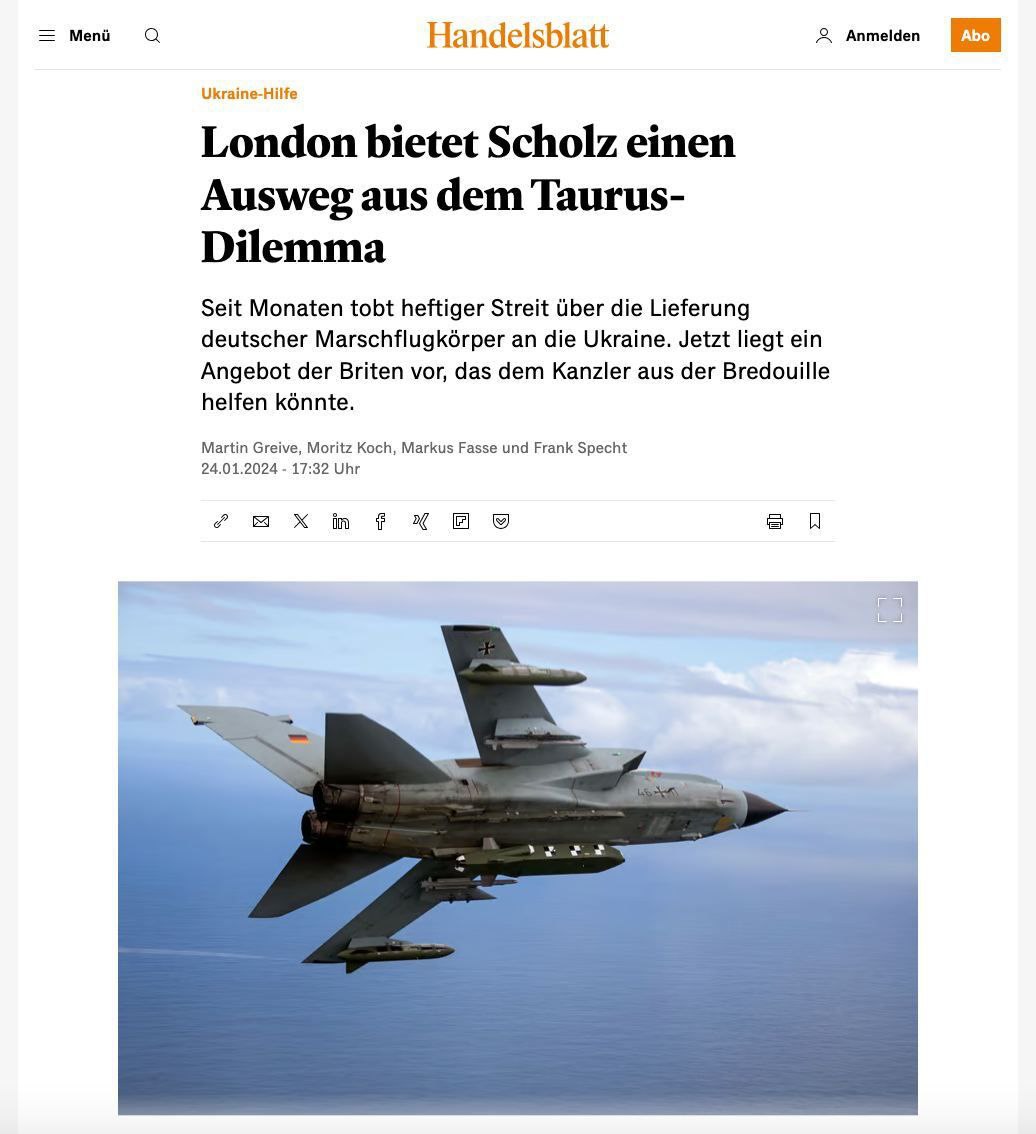Save the article to Pocket
Image resolution: width=1036 pixels, height=1134 pixels.
[501, 521]
